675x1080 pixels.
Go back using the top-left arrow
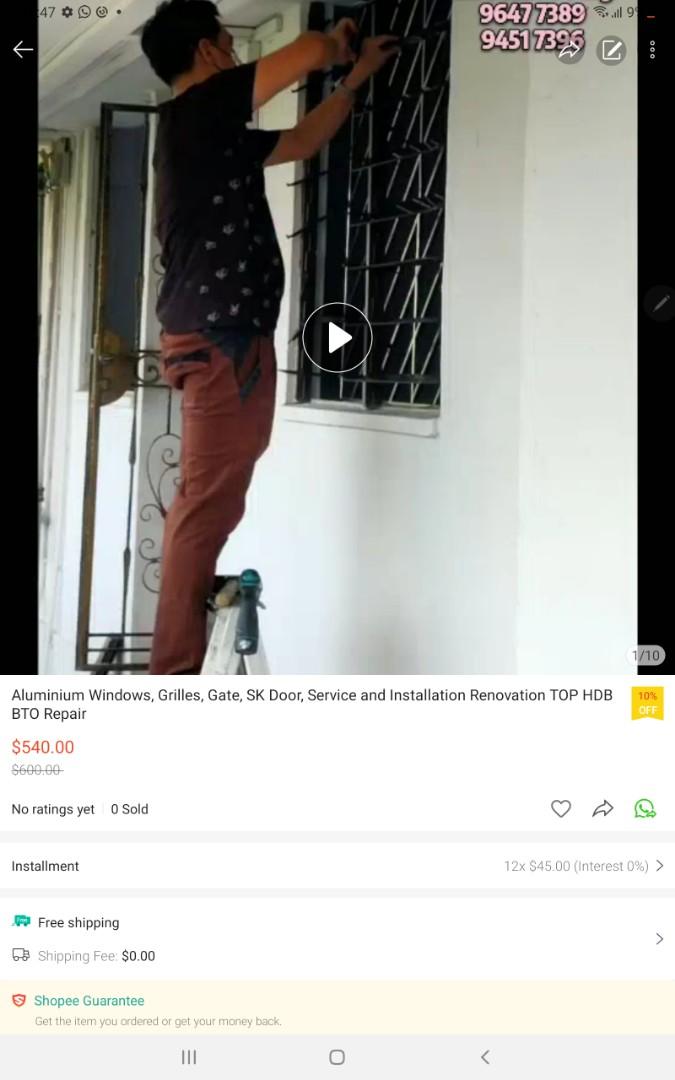click(x=23, y=49)
